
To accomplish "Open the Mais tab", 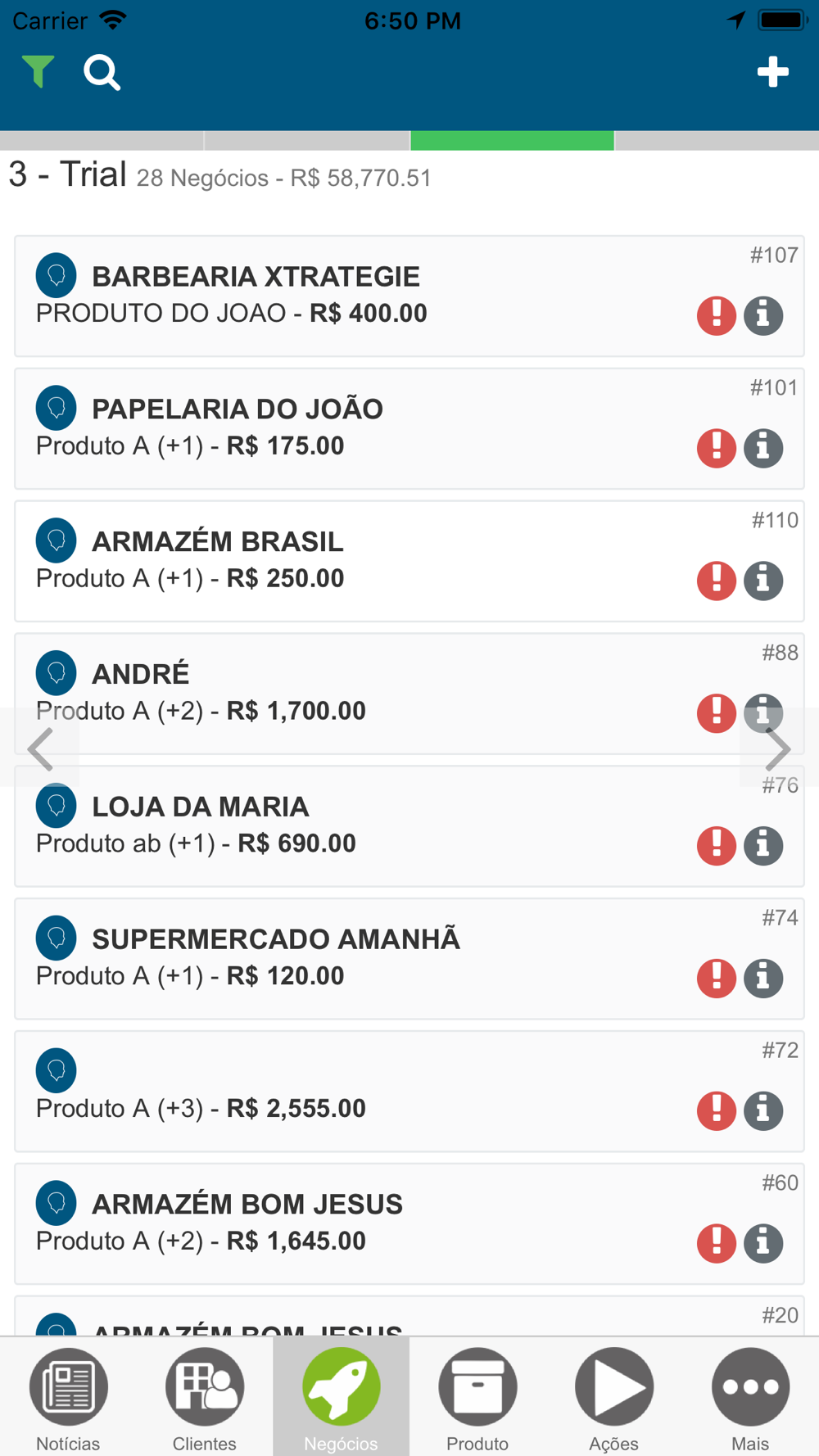I will 750,1398.
